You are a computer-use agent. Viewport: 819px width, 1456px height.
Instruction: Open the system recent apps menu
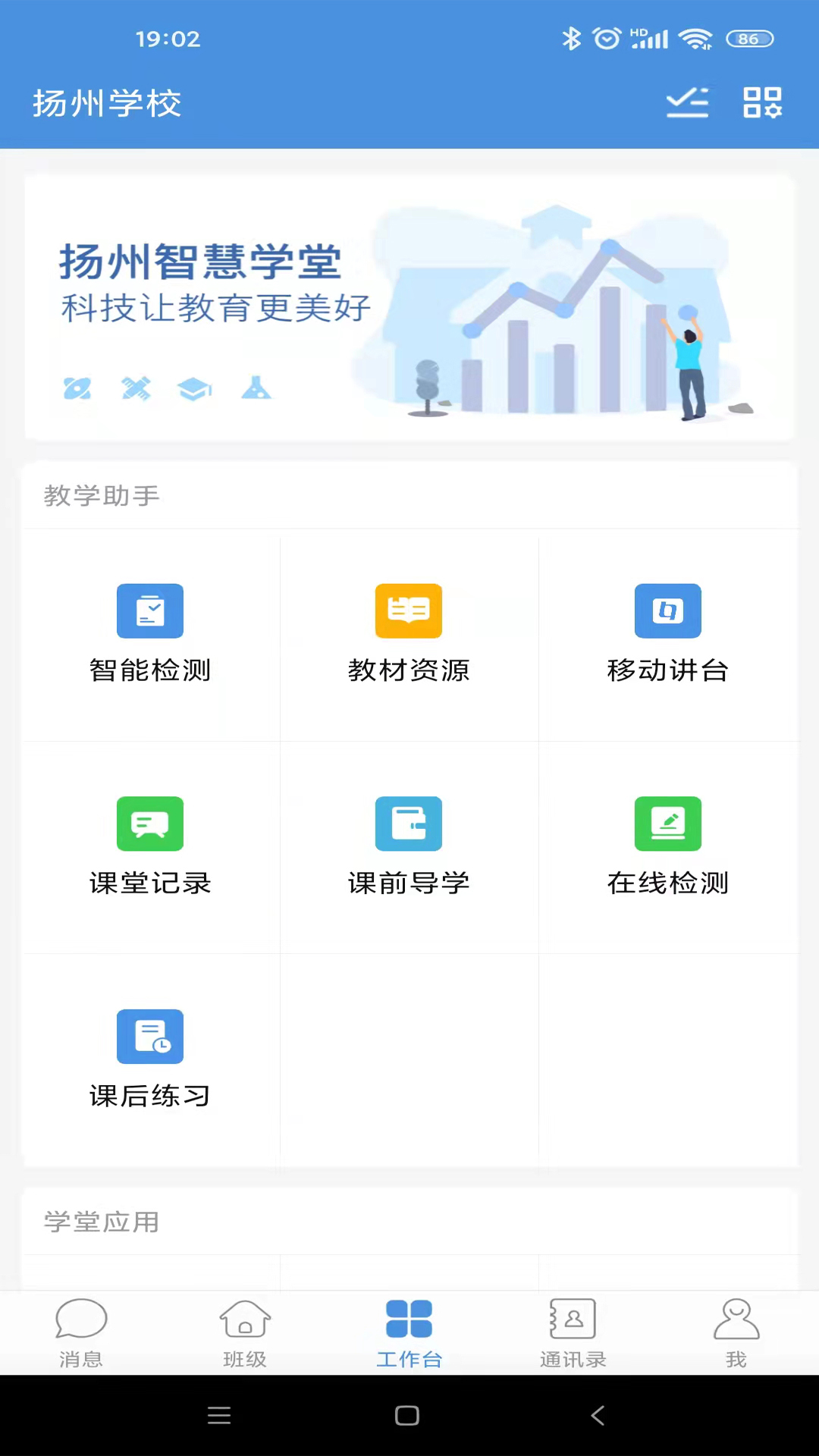(219, 1415)
